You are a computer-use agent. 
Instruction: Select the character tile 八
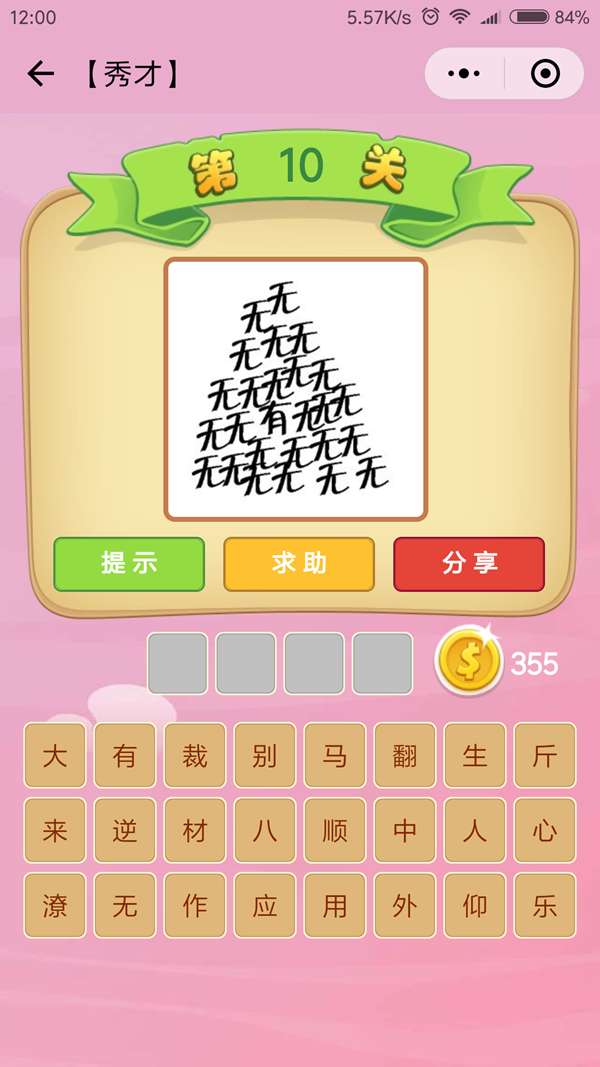coord(265,831)
